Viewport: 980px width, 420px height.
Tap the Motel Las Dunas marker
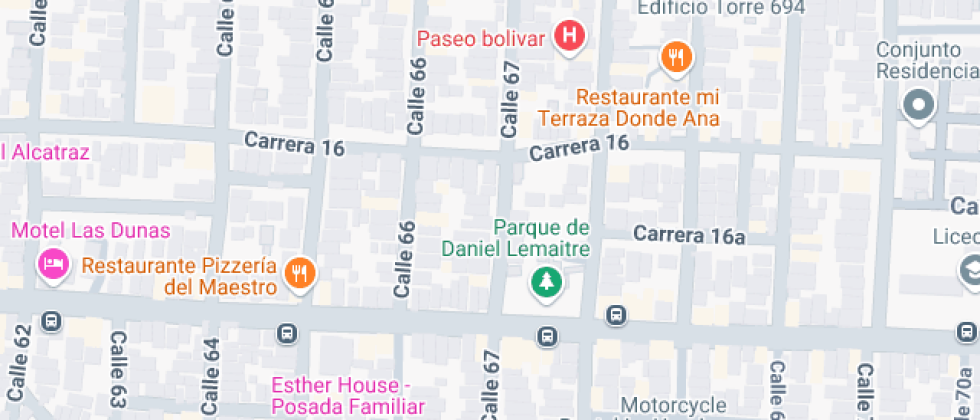[52, 264]
